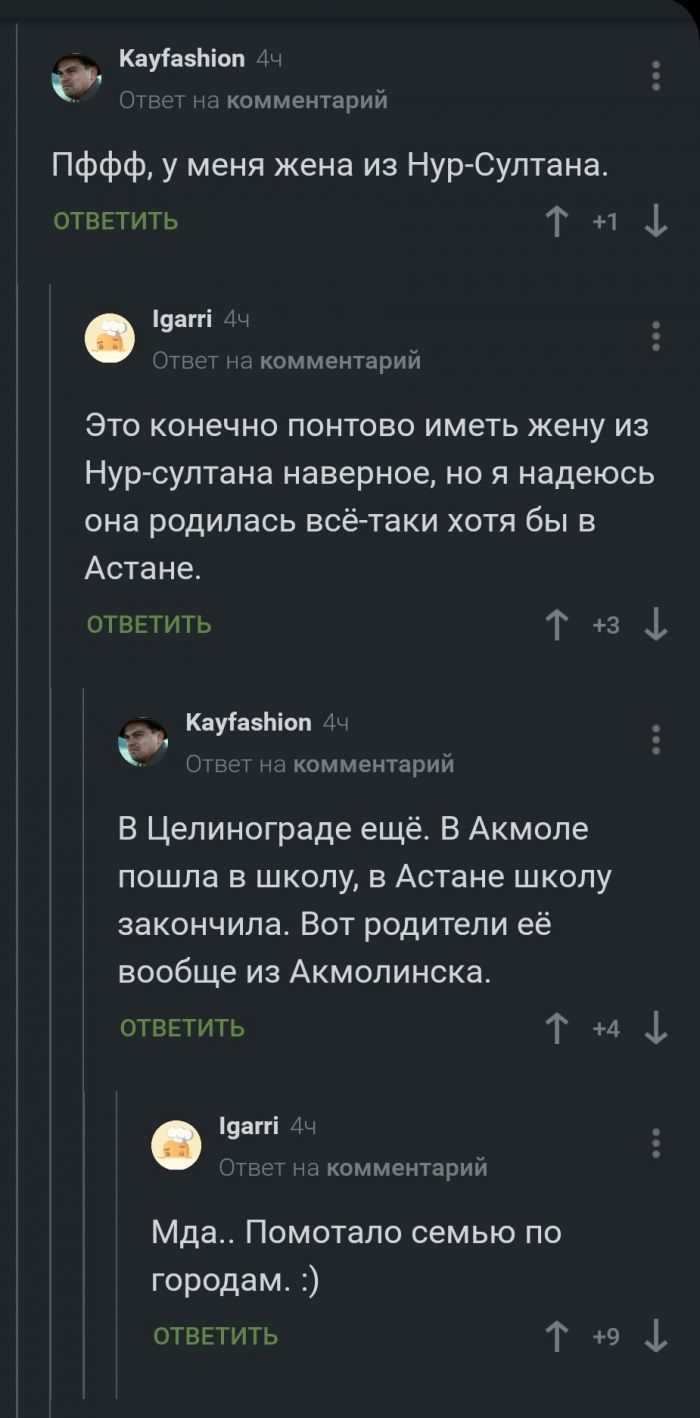Reply to the comment starting with Мда

[x=215, y=1337]
